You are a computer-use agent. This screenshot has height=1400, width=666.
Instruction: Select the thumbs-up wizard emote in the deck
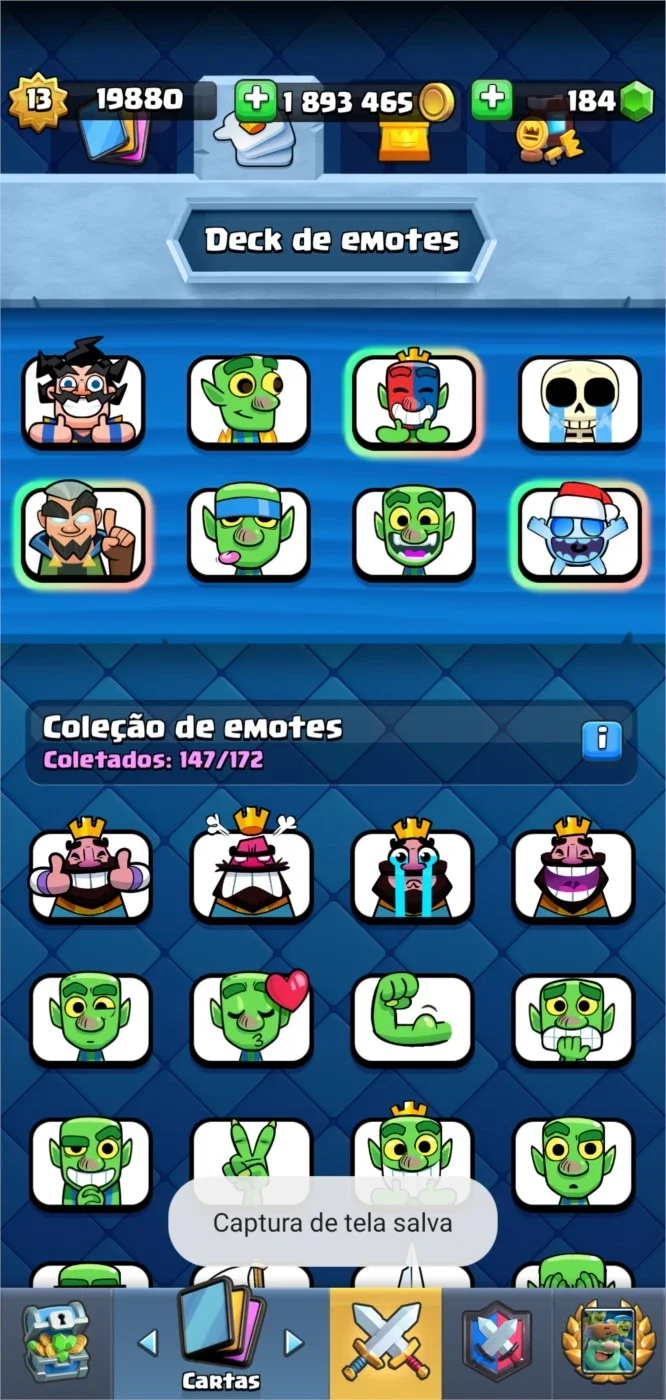pyautogui.click(x=84, y=400)
